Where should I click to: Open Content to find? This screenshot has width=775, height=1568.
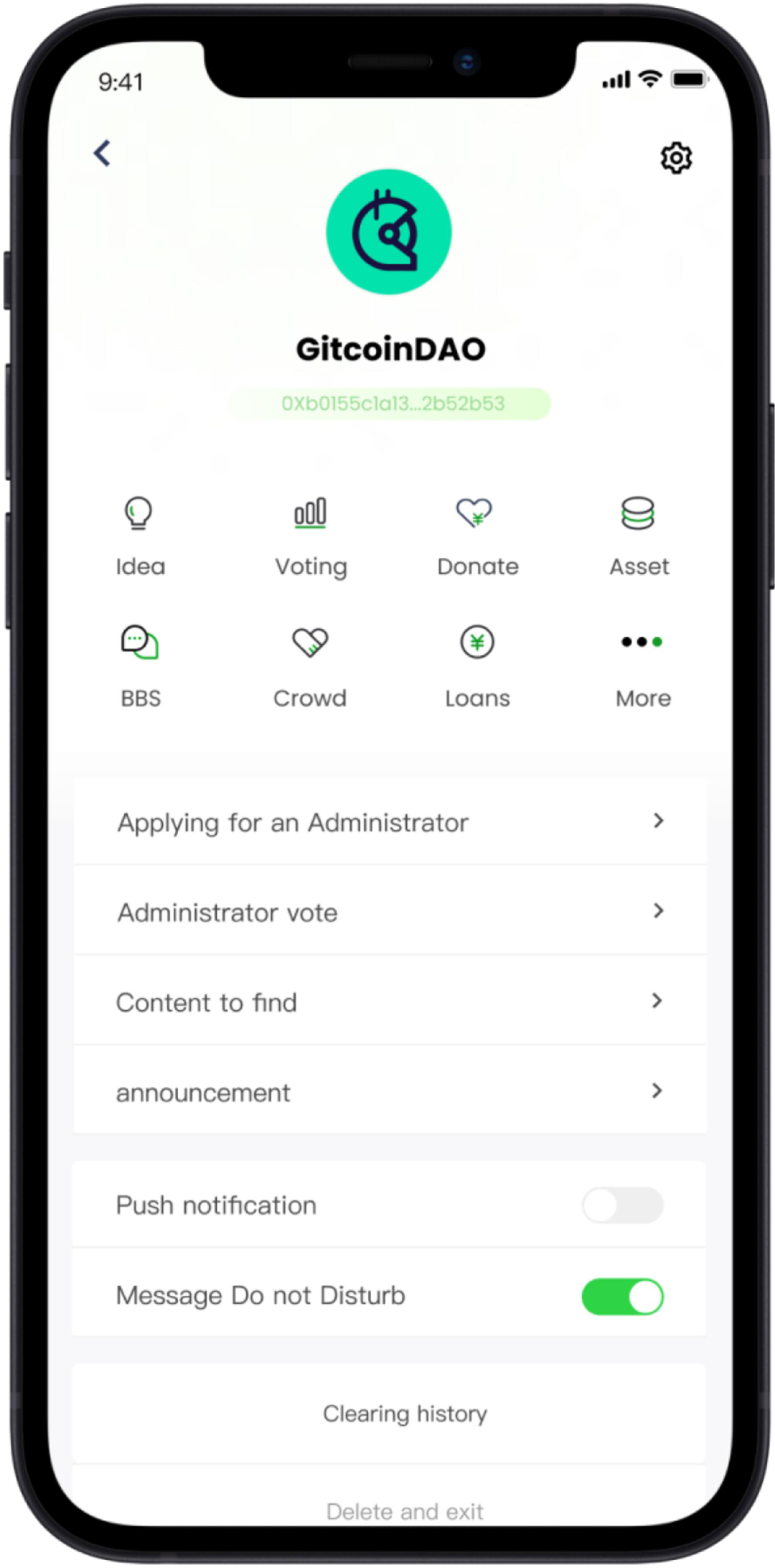click(x=390, y=1002)
